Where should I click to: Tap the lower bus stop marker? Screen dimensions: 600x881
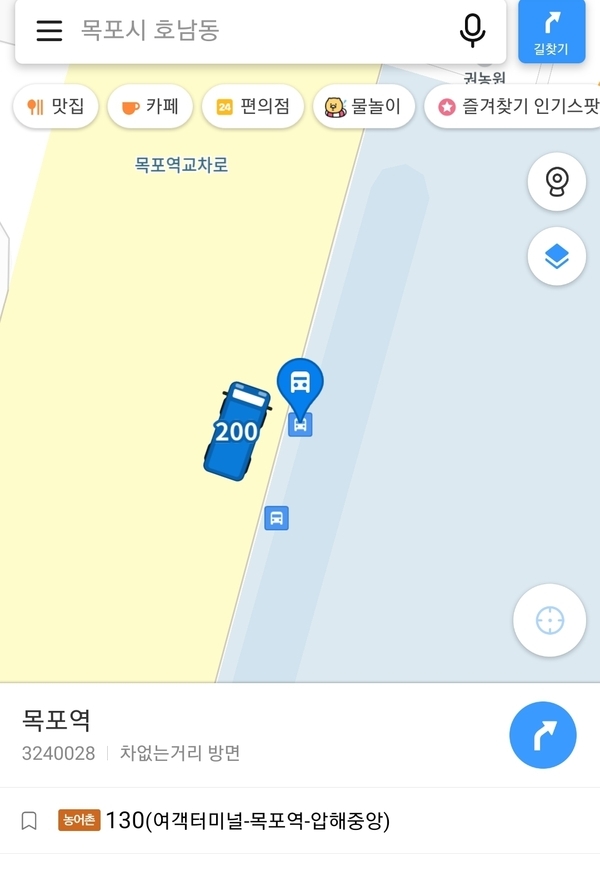coord(277,518)
